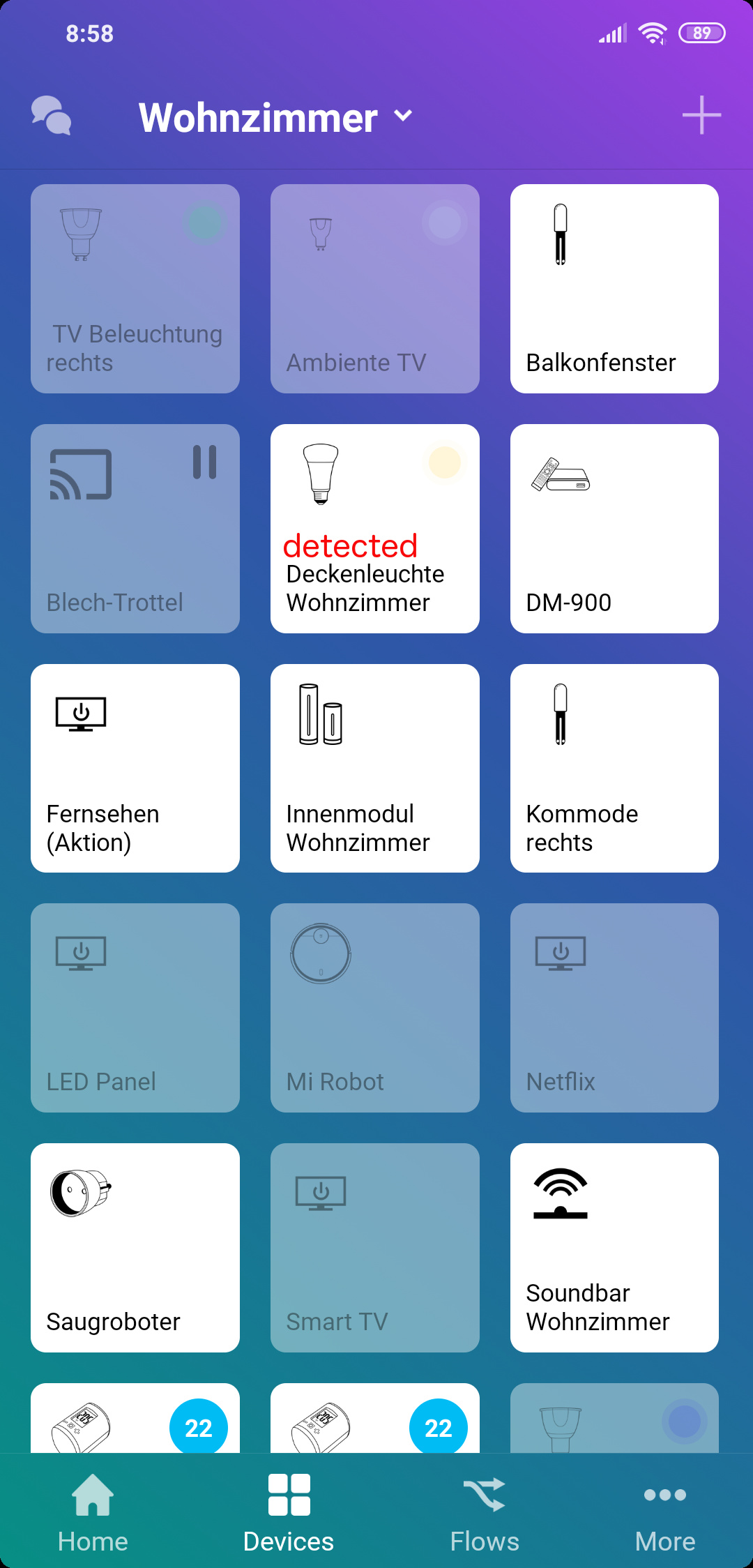Open the Kommode rechts sensor tile
This screenshot has width=753, height=1568.
point(614,768)
